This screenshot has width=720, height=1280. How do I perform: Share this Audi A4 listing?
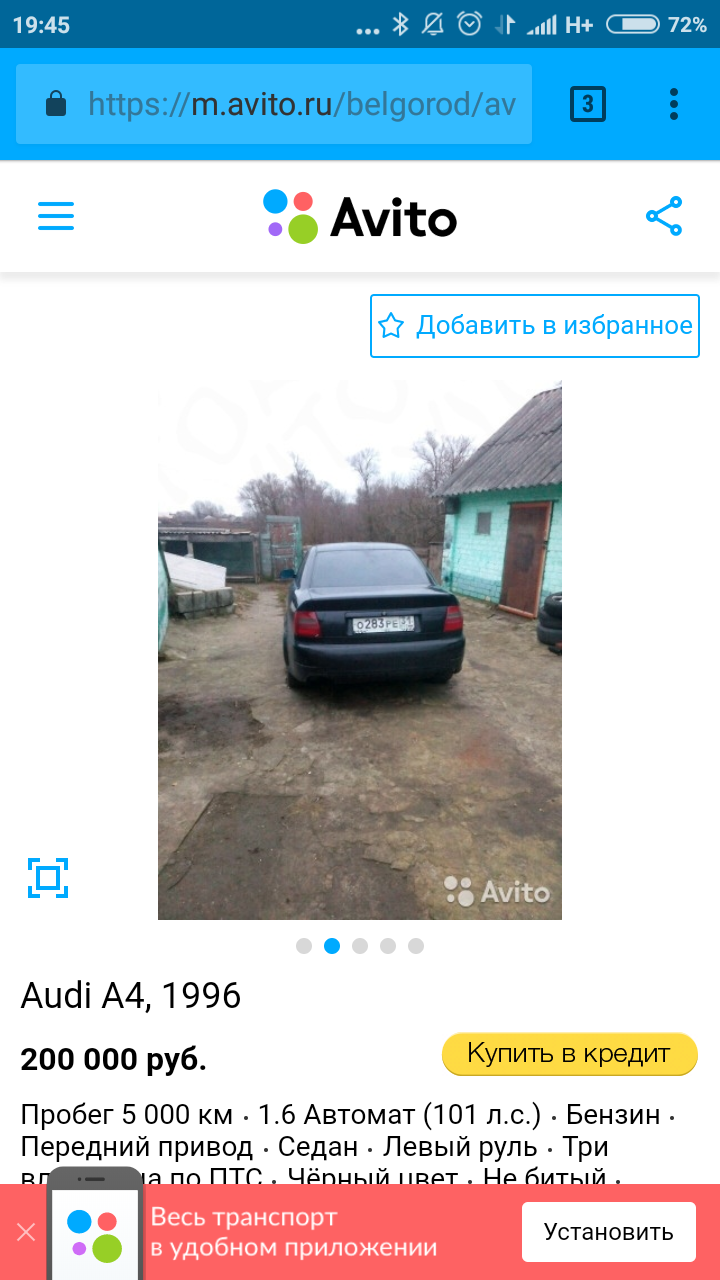(x=664, y=216)
